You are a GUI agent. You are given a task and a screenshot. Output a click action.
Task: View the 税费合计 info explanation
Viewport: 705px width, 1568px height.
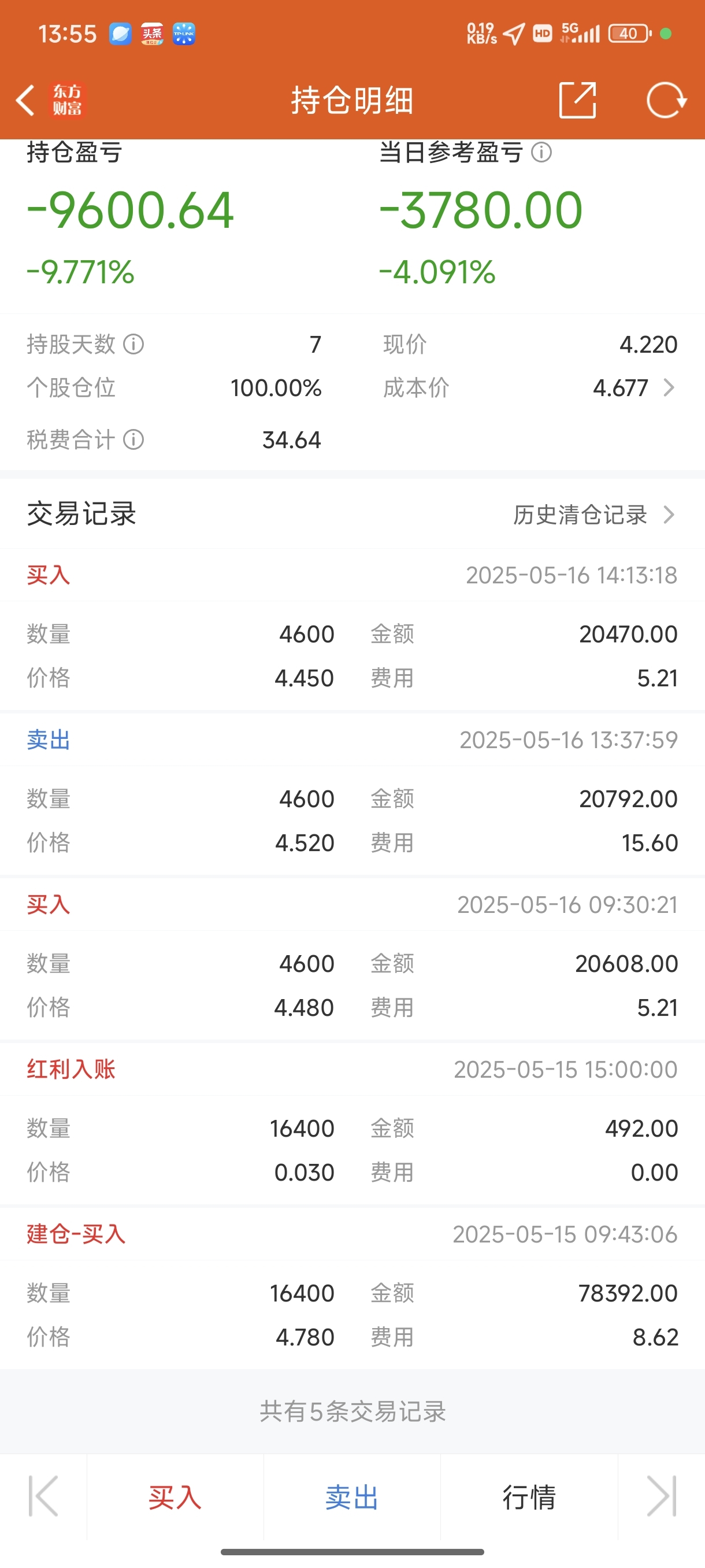134,439
